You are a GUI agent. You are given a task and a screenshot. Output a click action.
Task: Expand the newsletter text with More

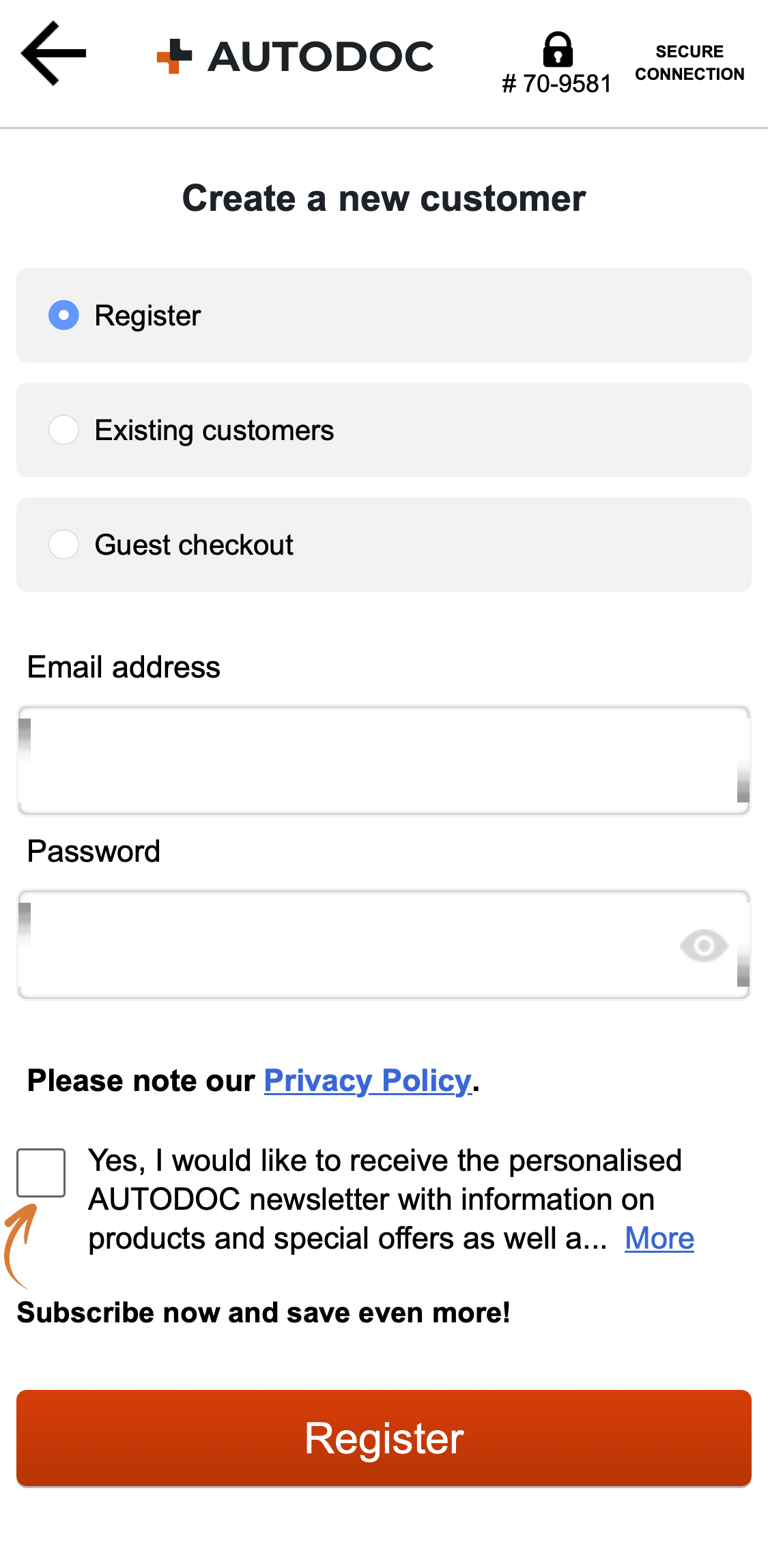pos(657,1238)
